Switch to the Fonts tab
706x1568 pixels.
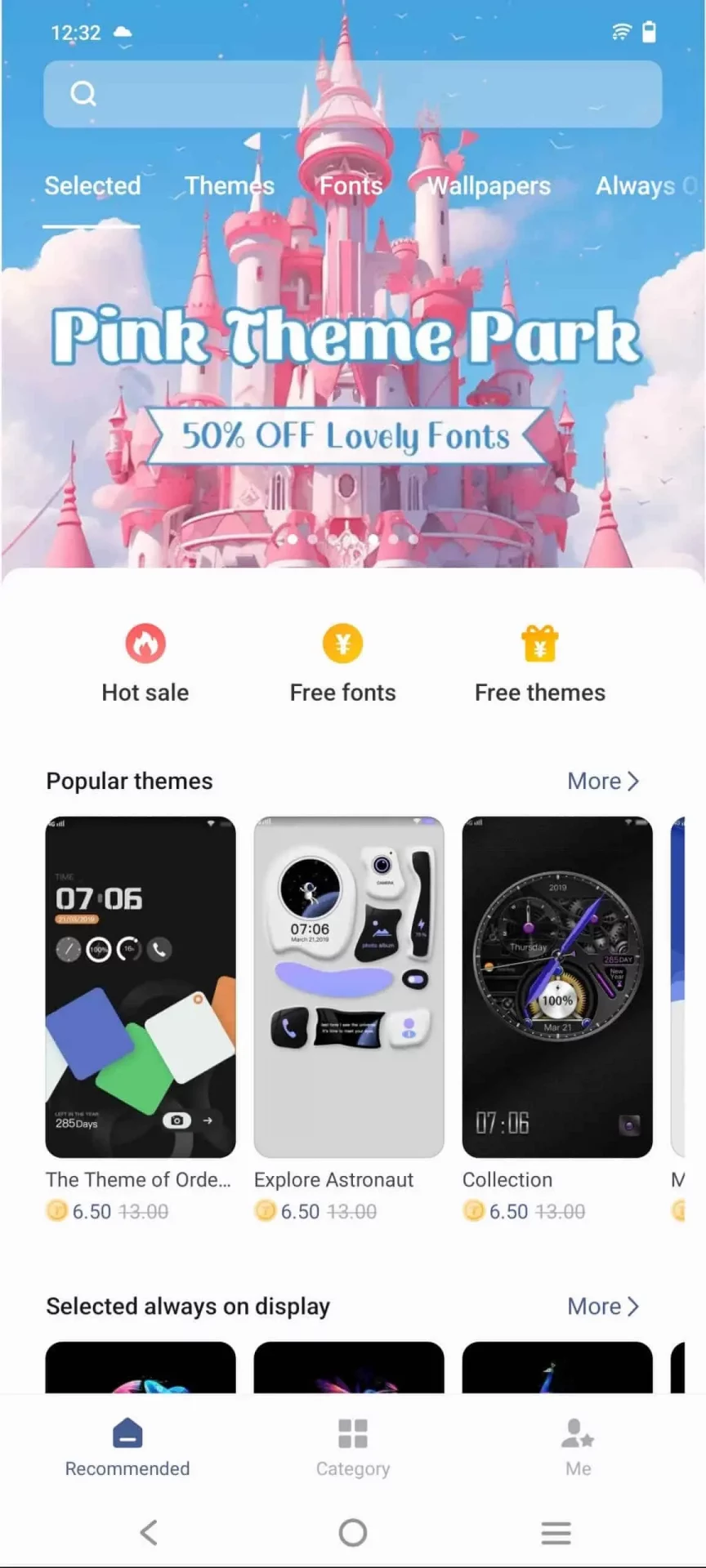click(x=351, y=186)
